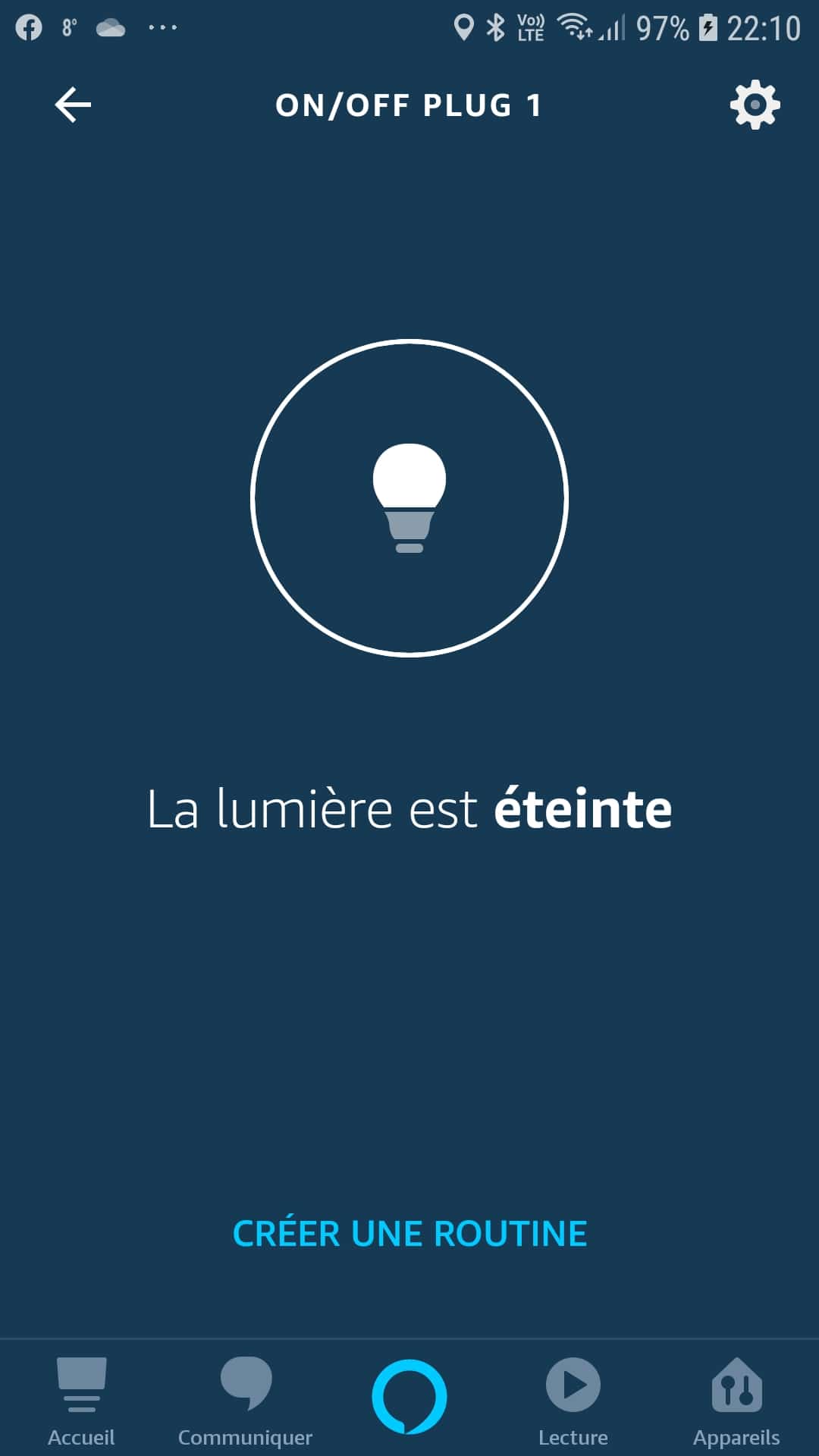Toggle the light bulb power button
This screenshot has width=819, height=1456.
coord(409,497)
